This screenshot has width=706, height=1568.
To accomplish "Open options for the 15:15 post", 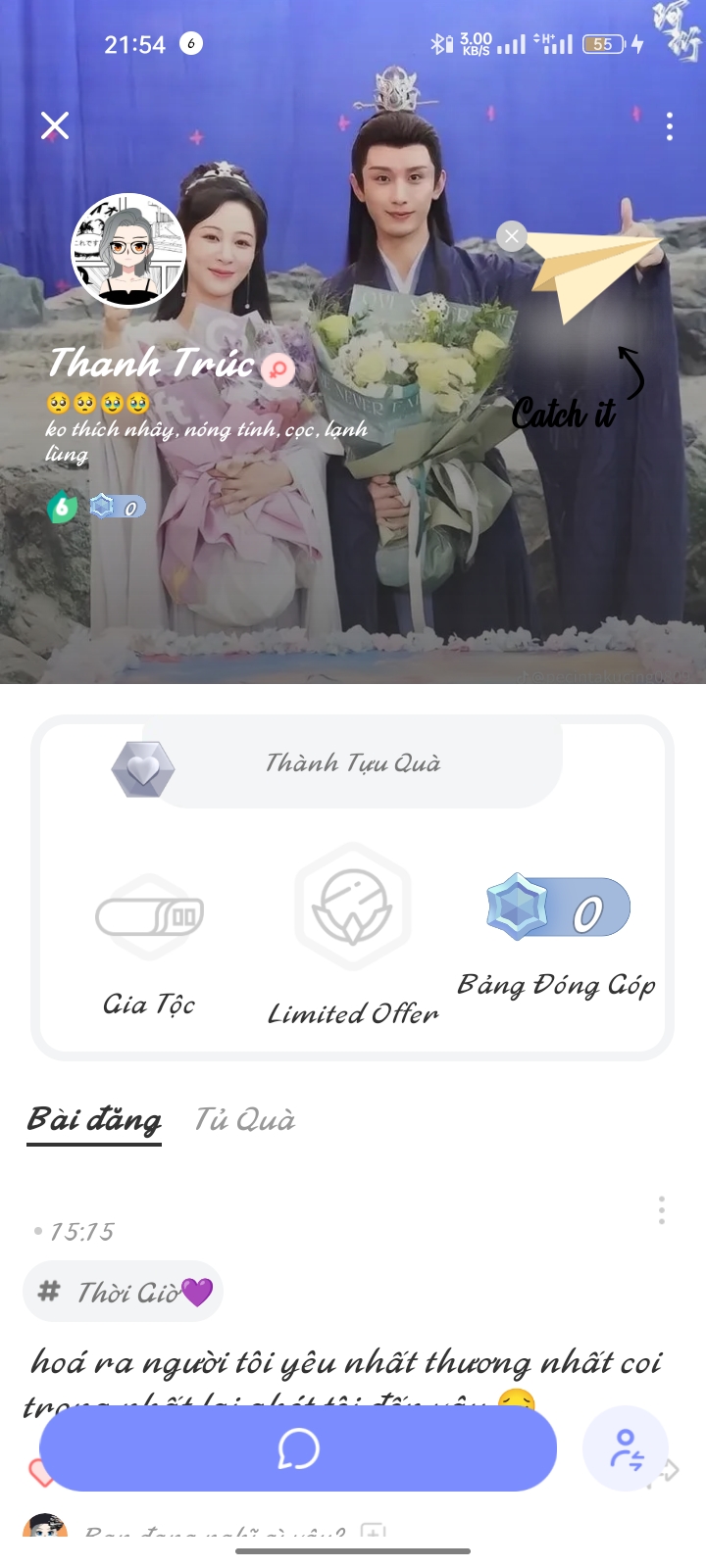I will point(662,1210).
